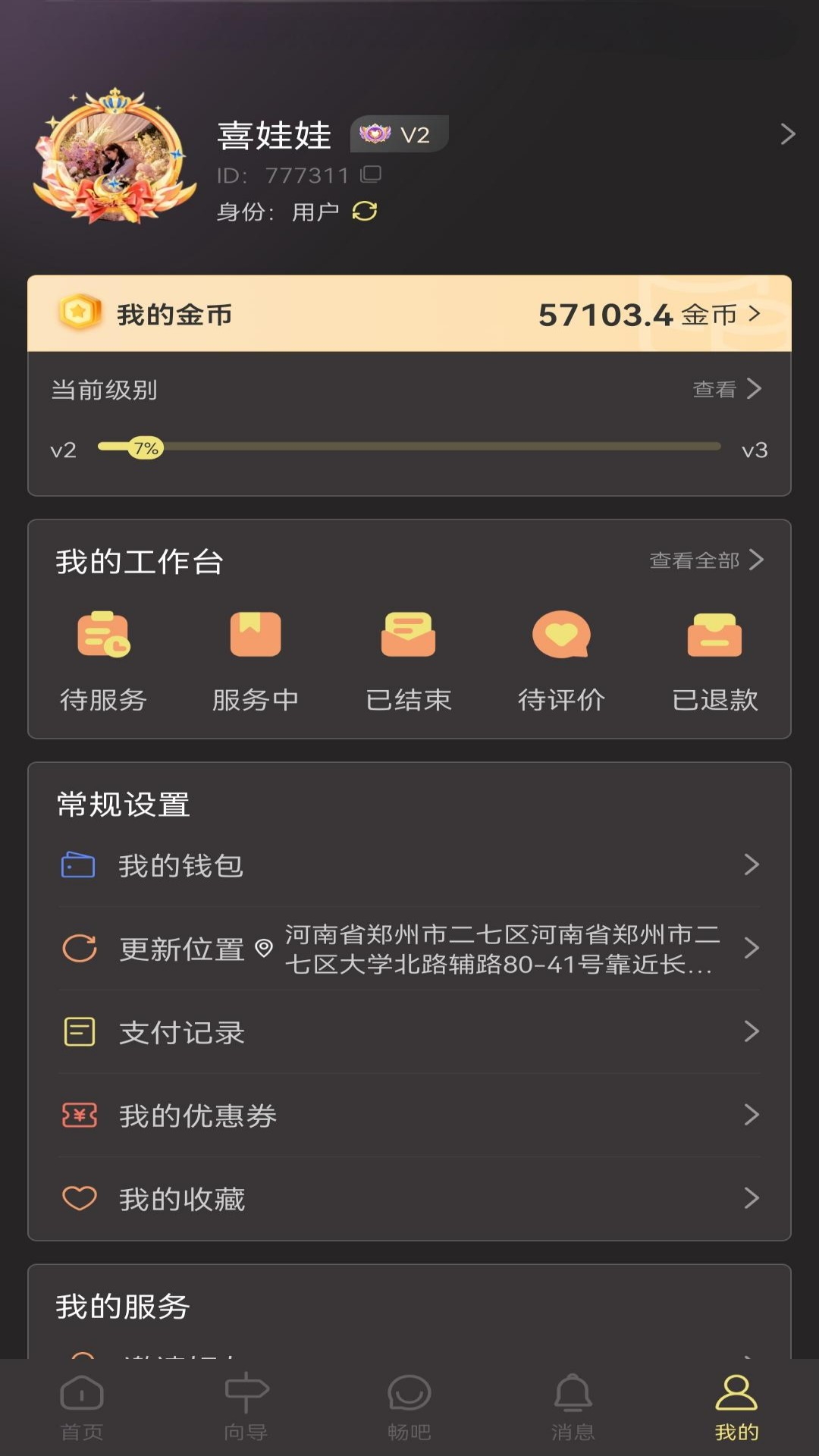819x1456 pixels.
Task: Switch to the 首页 tab
Action: coord(82,1407)
